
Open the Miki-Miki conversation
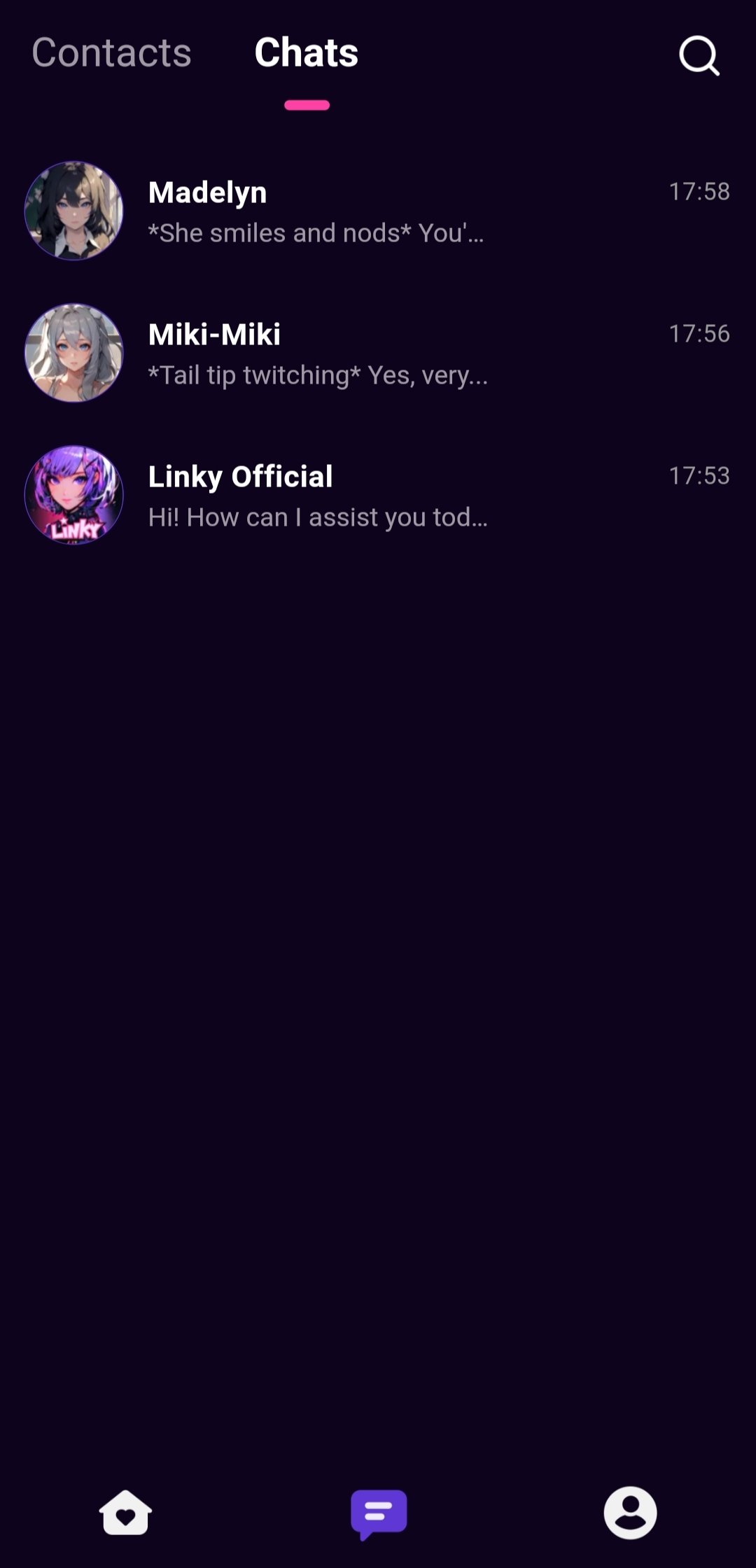(378, 353)
